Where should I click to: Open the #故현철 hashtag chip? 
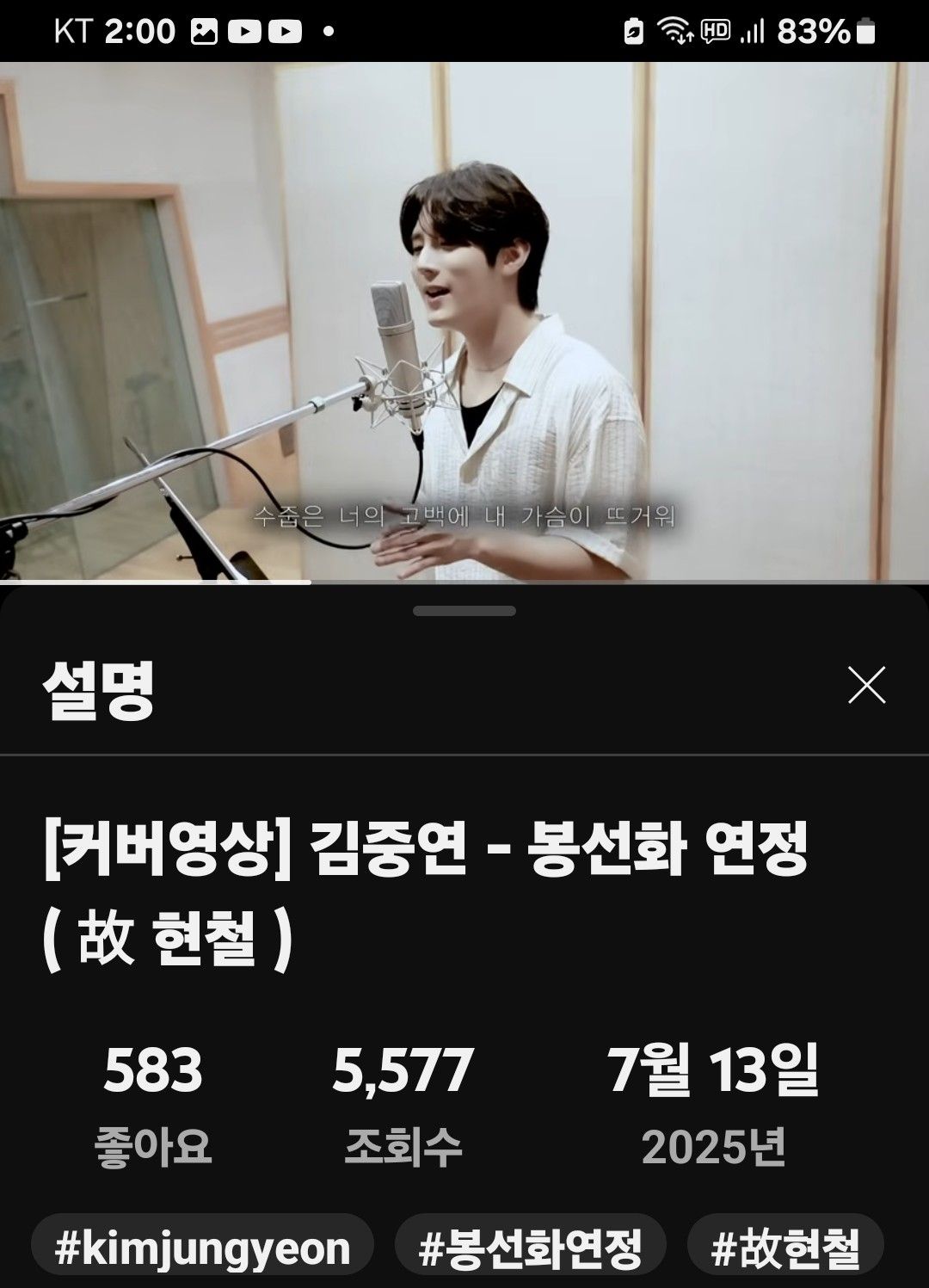click(785, 1248)
